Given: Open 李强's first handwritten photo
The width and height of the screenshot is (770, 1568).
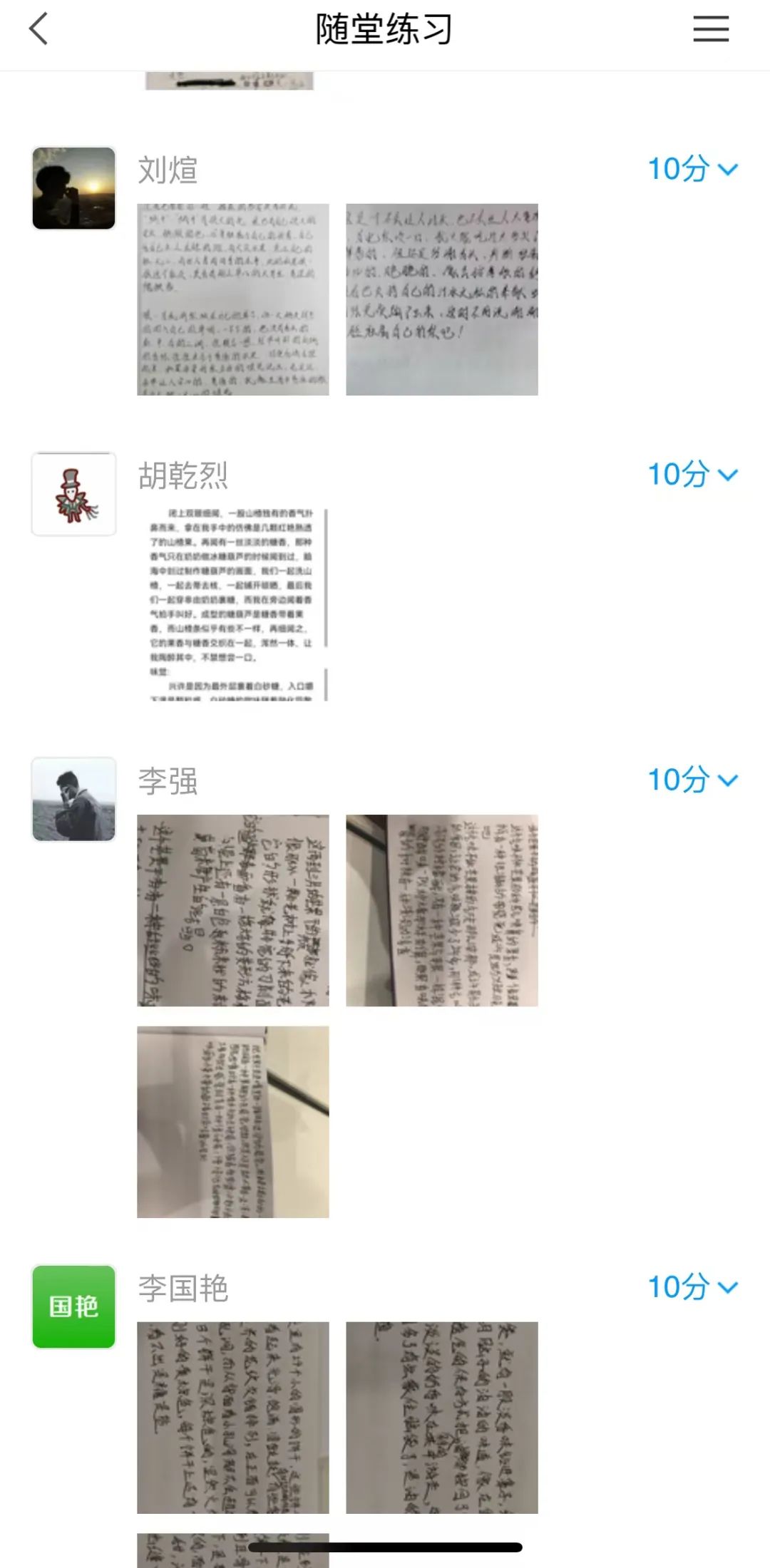Looking at the screenshot, I should coord(233,910).
